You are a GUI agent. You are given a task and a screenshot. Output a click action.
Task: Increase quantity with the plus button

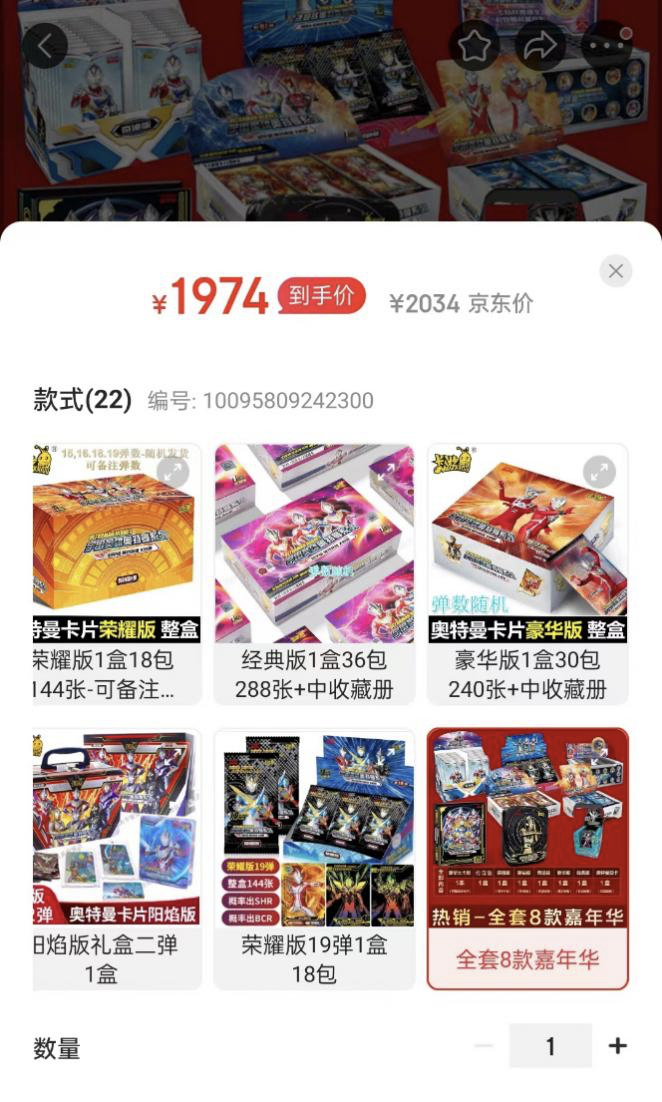point(618,1046)
